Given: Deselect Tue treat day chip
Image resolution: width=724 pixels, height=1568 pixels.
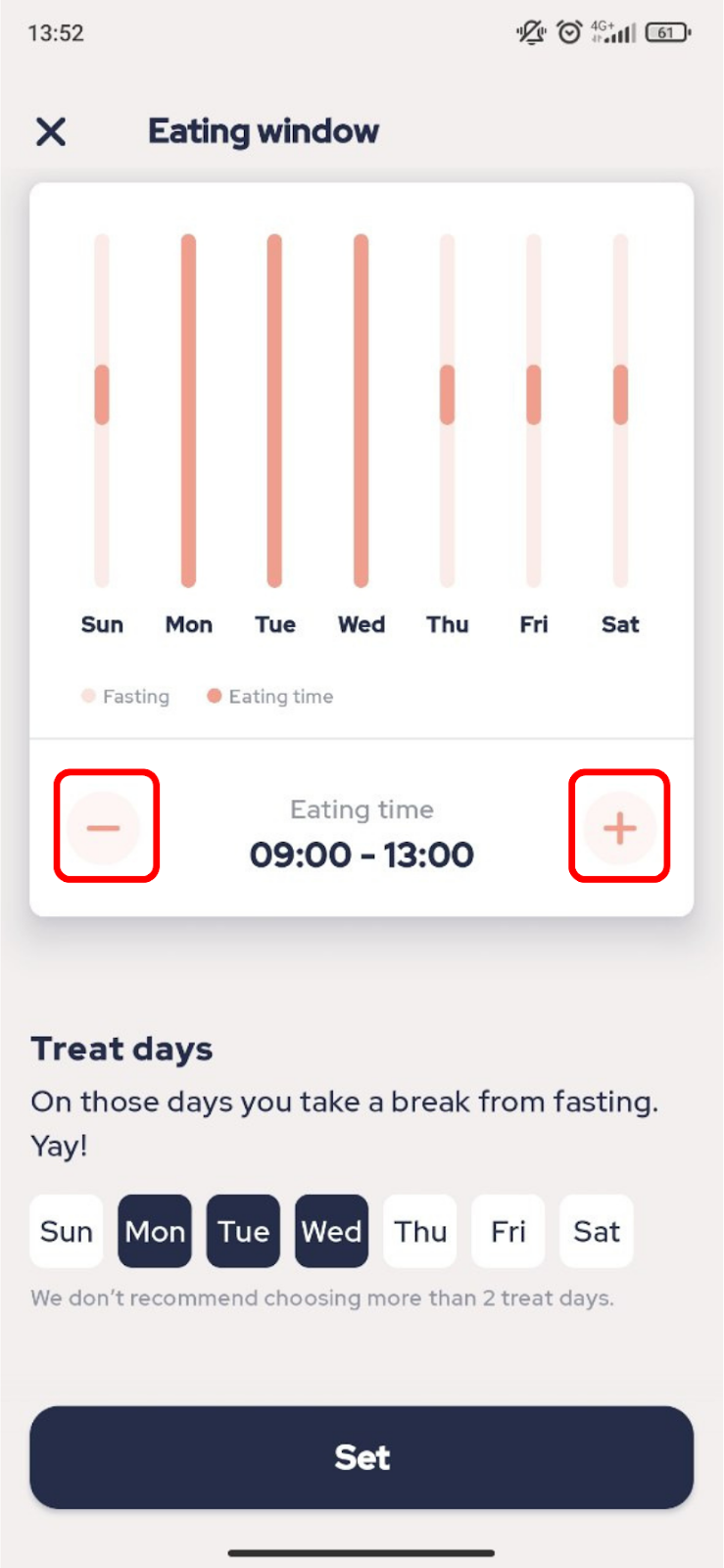Looking at the screenshot, I should pyautogui.click(x=243, y=1231).
